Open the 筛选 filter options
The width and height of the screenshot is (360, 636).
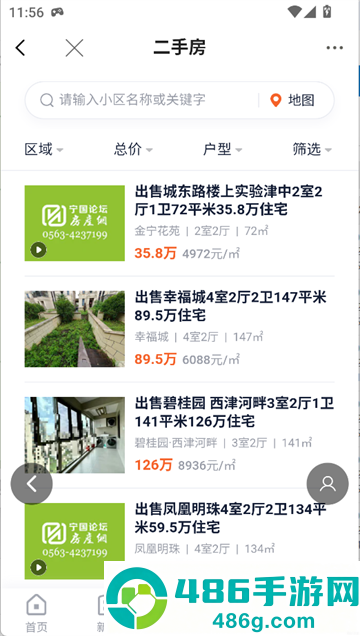click(312, 149)
